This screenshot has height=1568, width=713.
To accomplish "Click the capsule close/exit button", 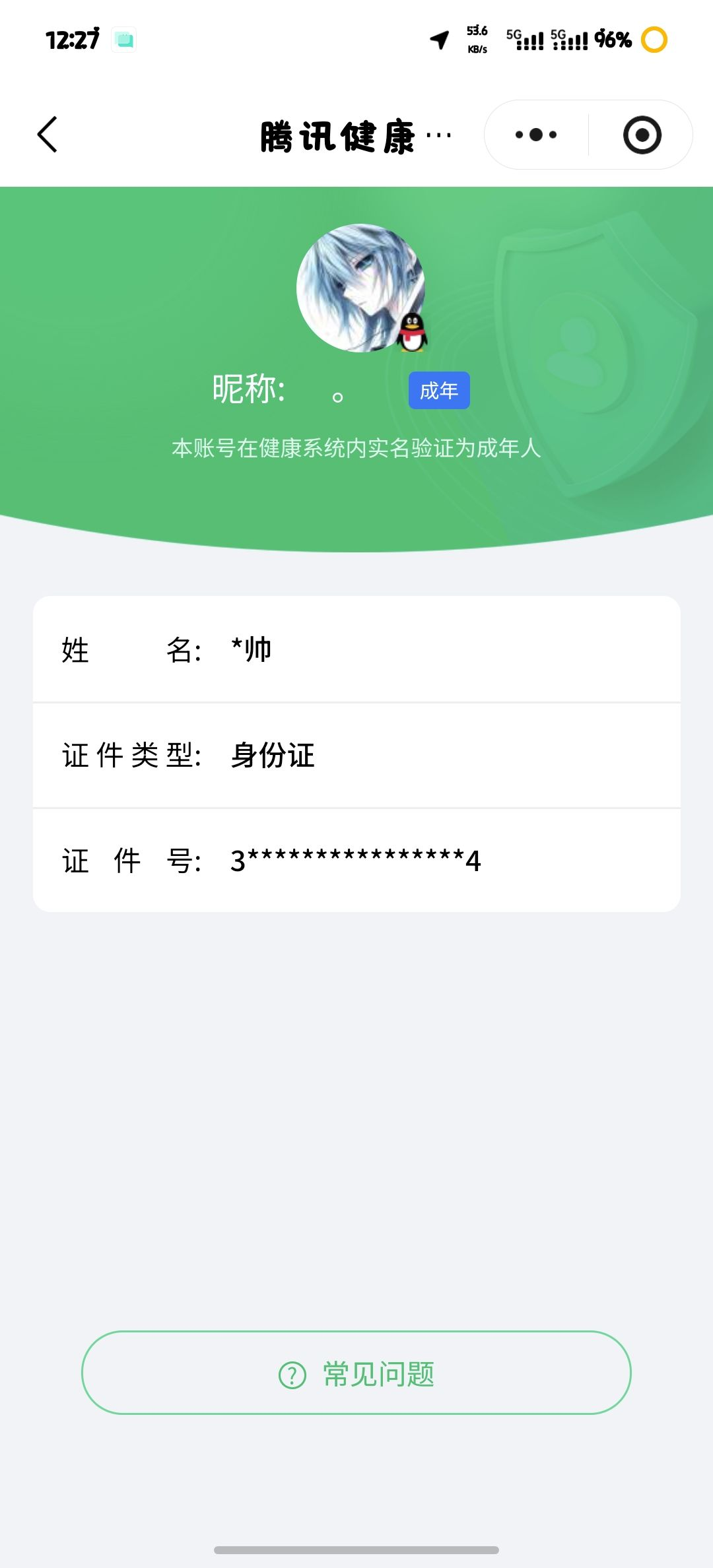I will click(641, 134).
